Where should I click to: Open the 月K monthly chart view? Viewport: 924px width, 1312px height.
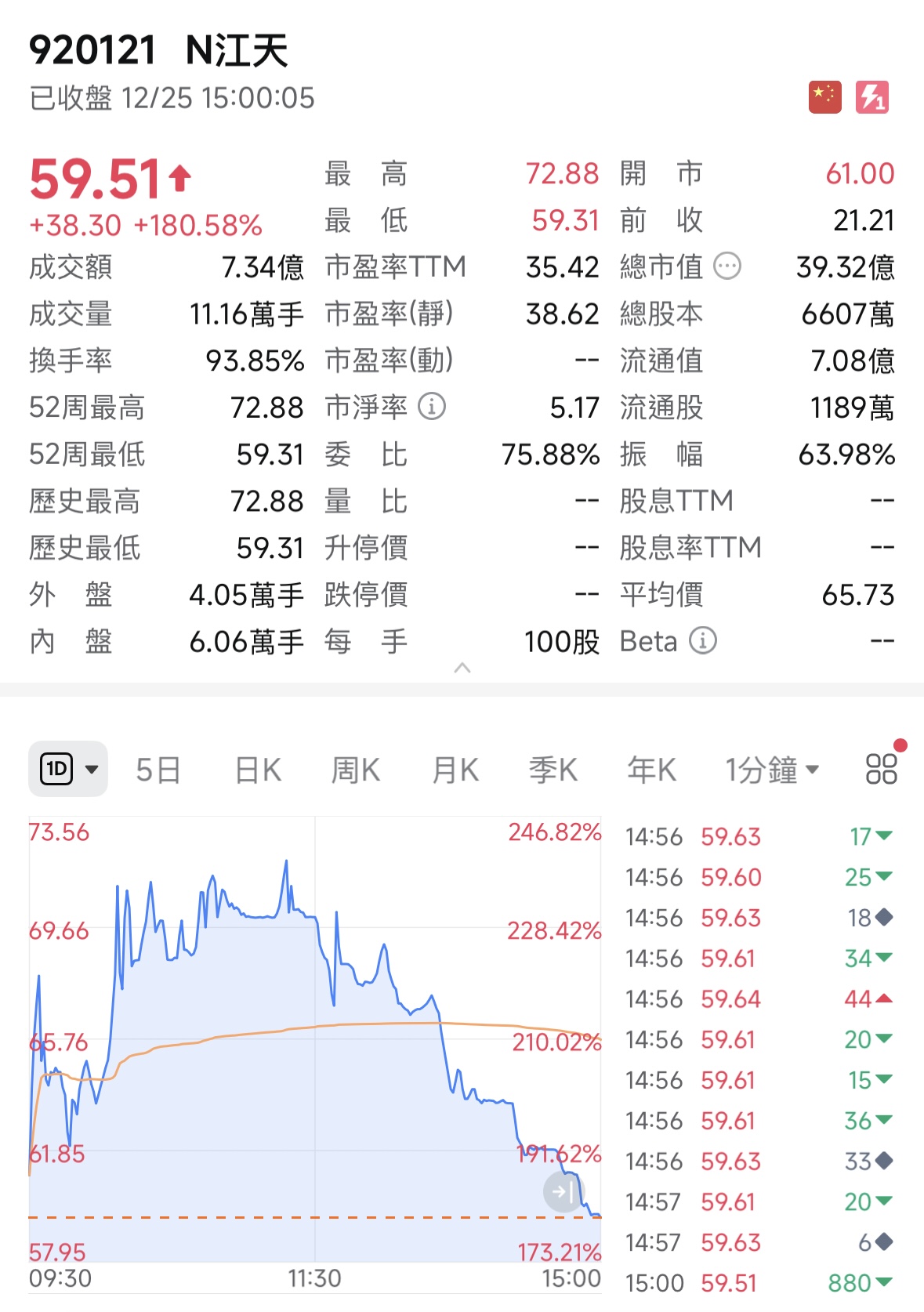pyautogui.click(x=454, y=769)
